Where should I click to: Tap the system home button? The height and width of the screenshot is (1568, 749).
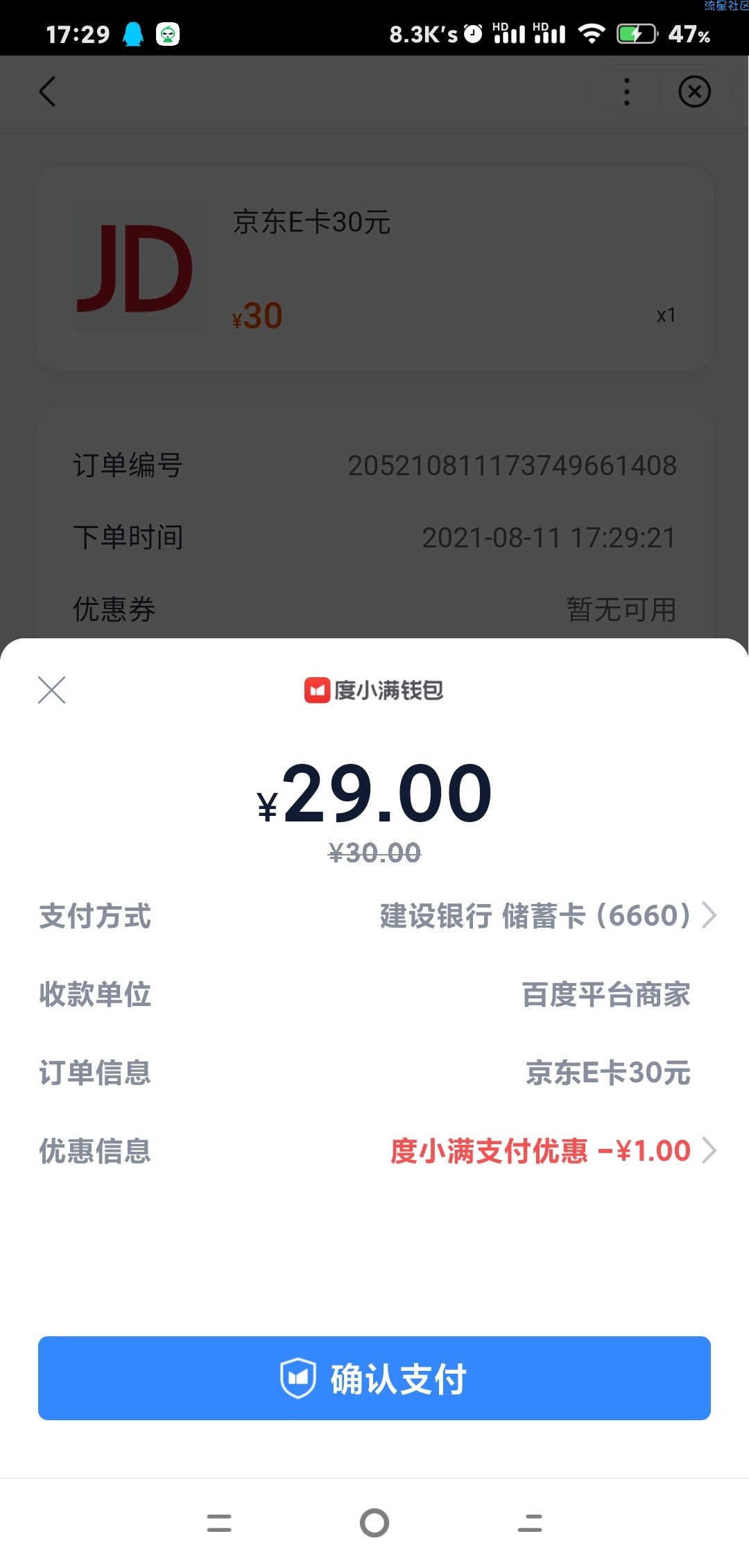(x=374, y=1523)
